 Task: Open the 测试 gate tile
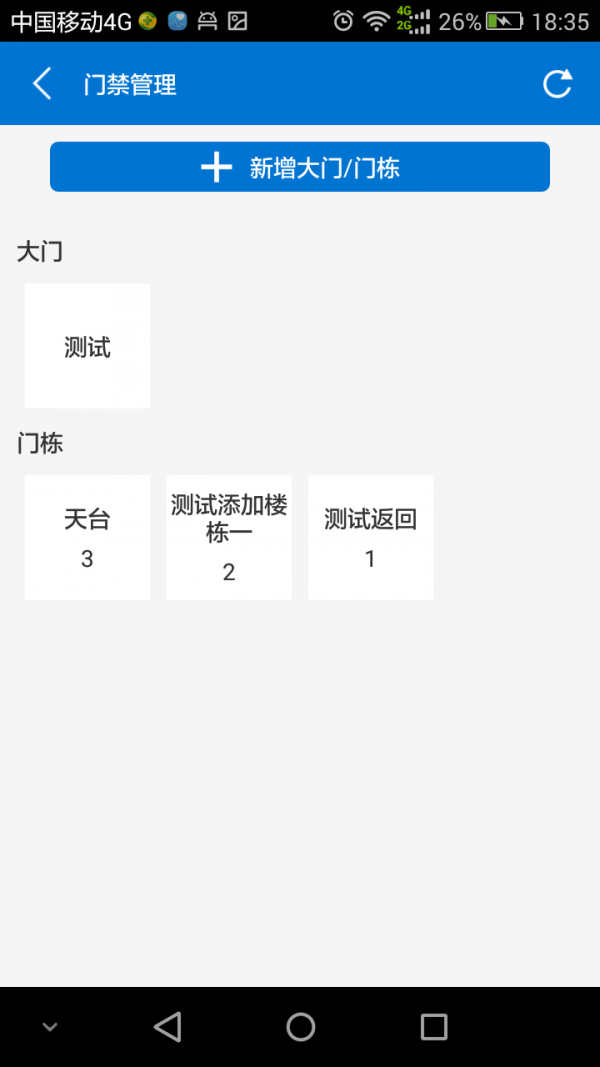(x=87, y=346)
